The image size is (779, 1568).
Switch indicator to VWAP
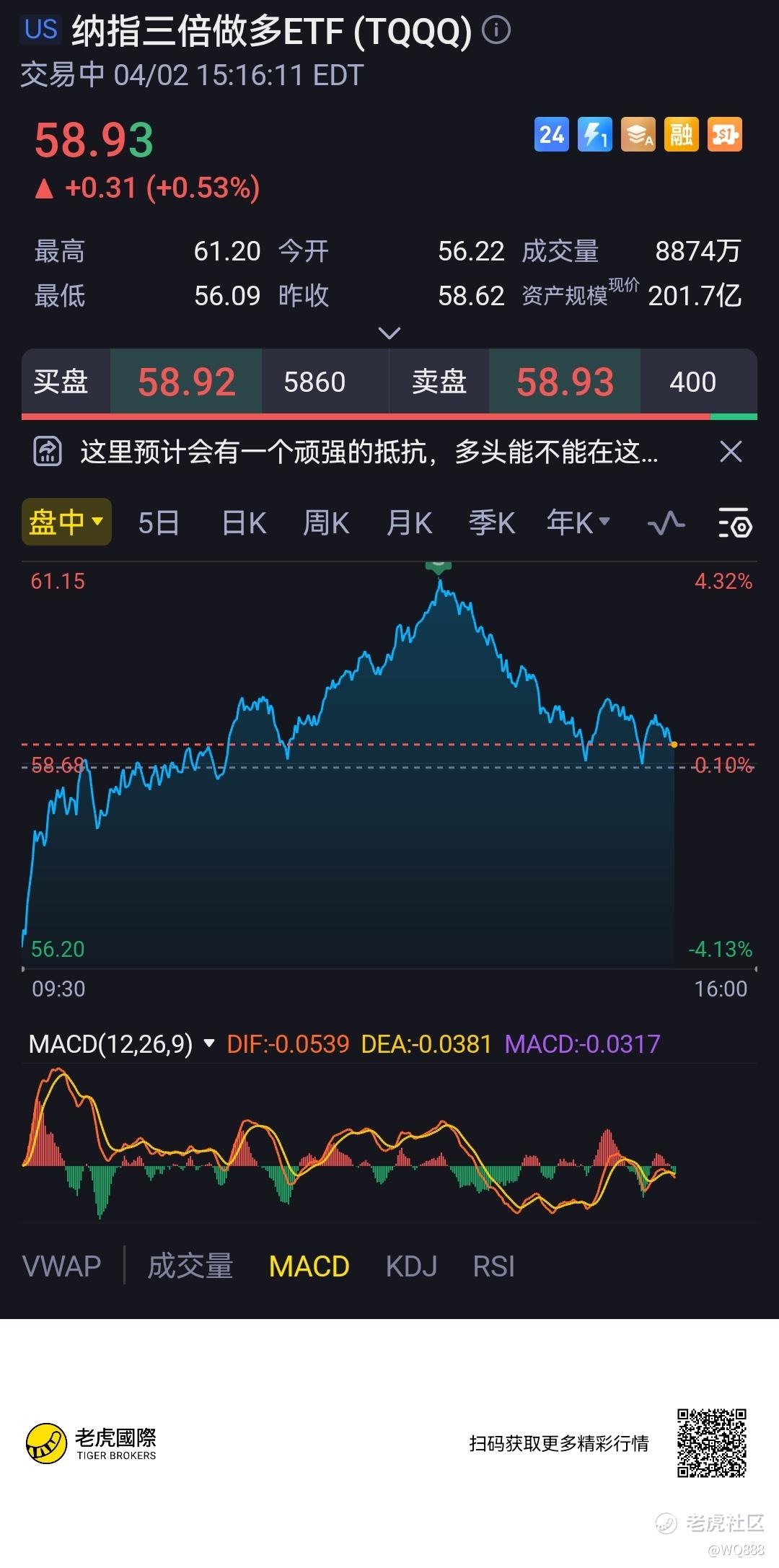pos(62,1266)
